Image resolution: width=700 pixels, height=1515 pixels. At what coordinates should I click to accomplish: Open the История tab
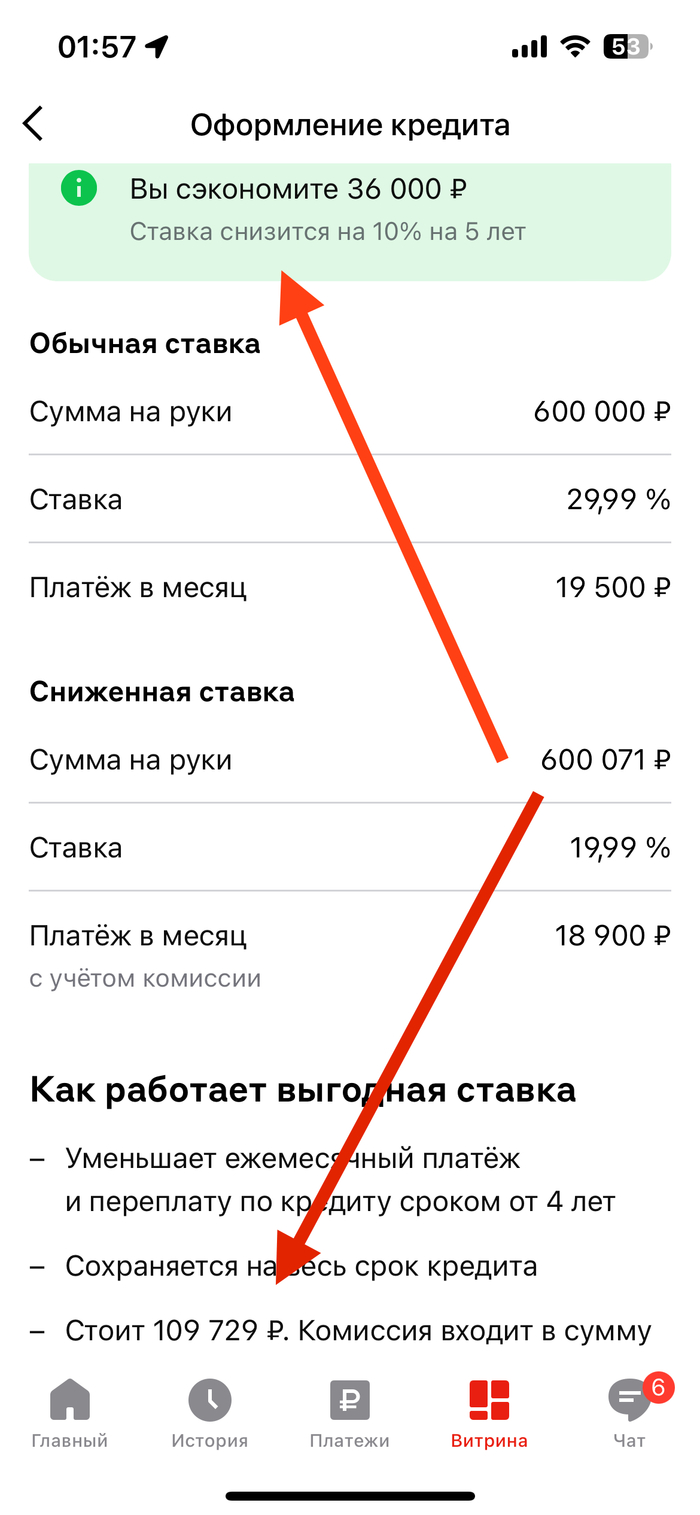point(209,1413)
